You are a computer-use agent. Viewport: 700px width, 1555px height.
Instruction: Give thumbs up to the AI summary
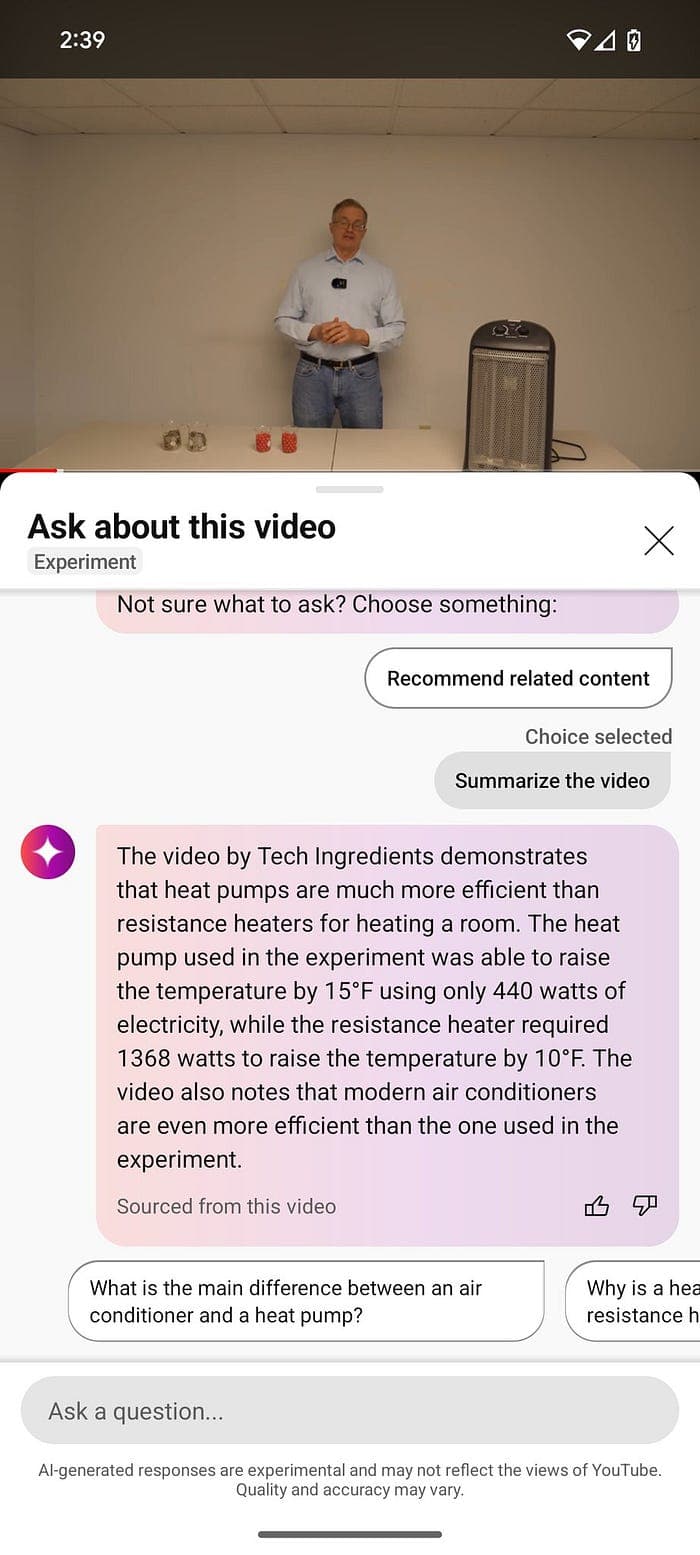(x=597, y=1206)
